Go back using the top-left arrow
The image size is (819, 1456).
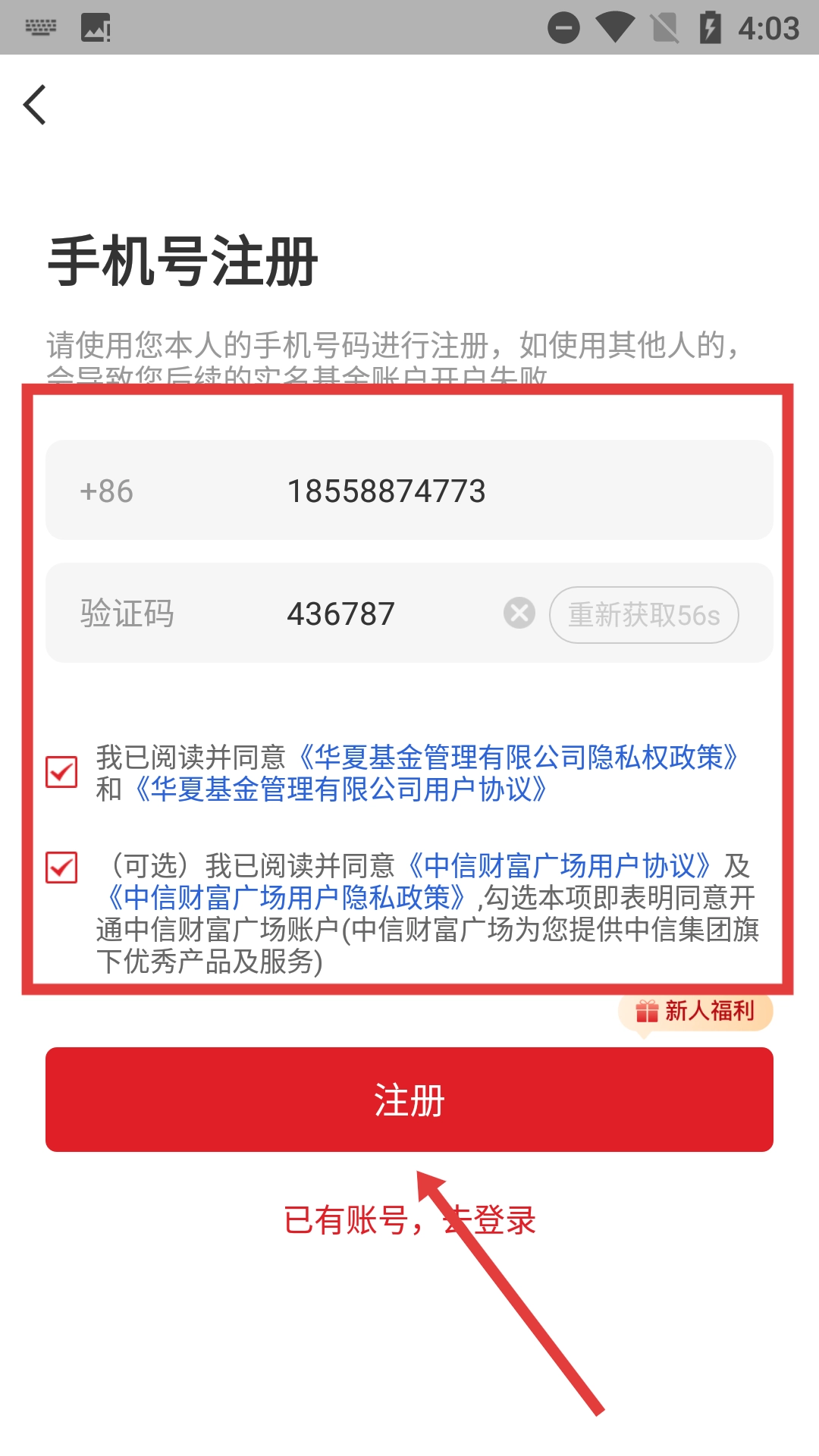35,105
